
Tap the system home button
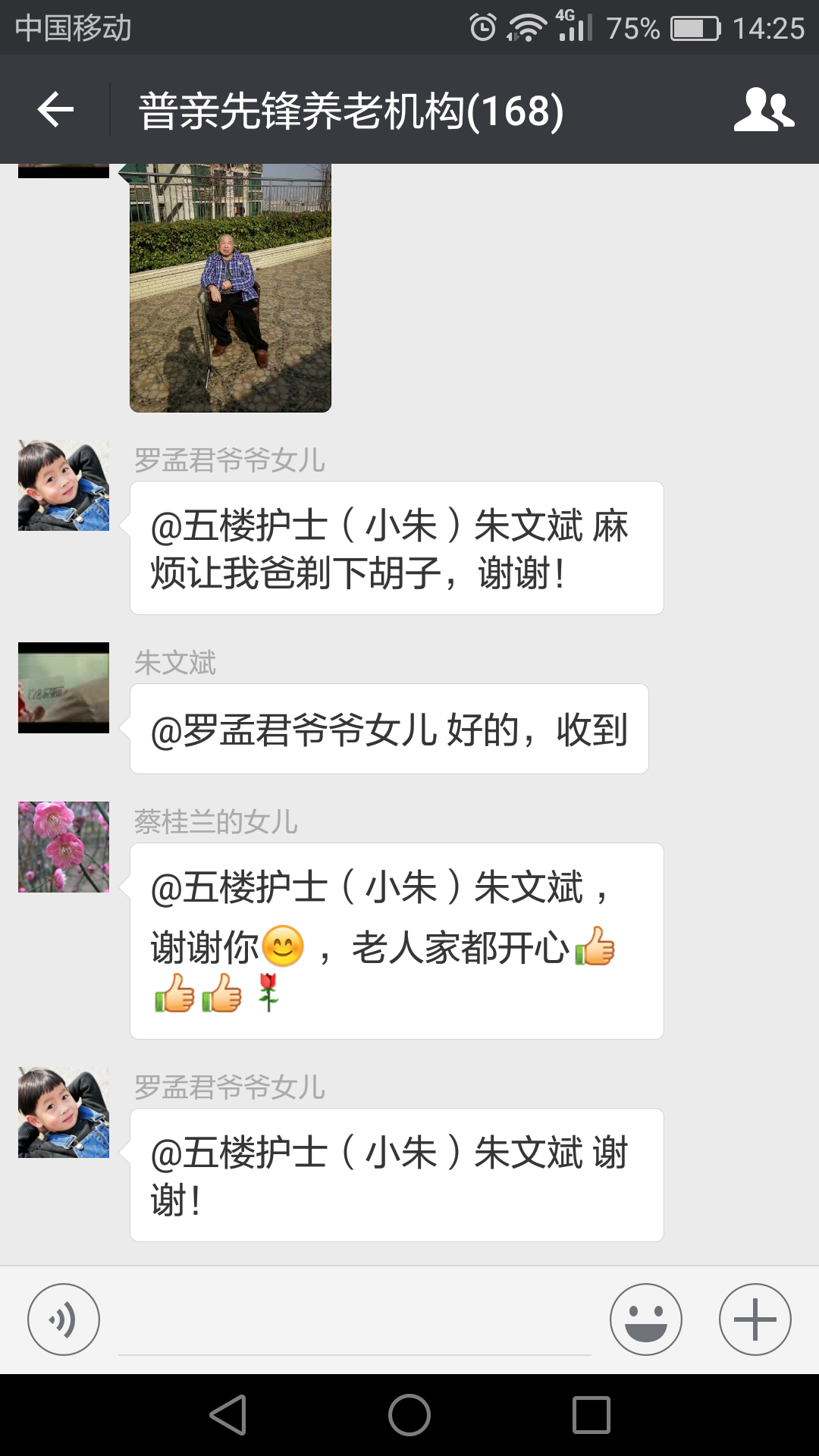(x=409, y=1415)
